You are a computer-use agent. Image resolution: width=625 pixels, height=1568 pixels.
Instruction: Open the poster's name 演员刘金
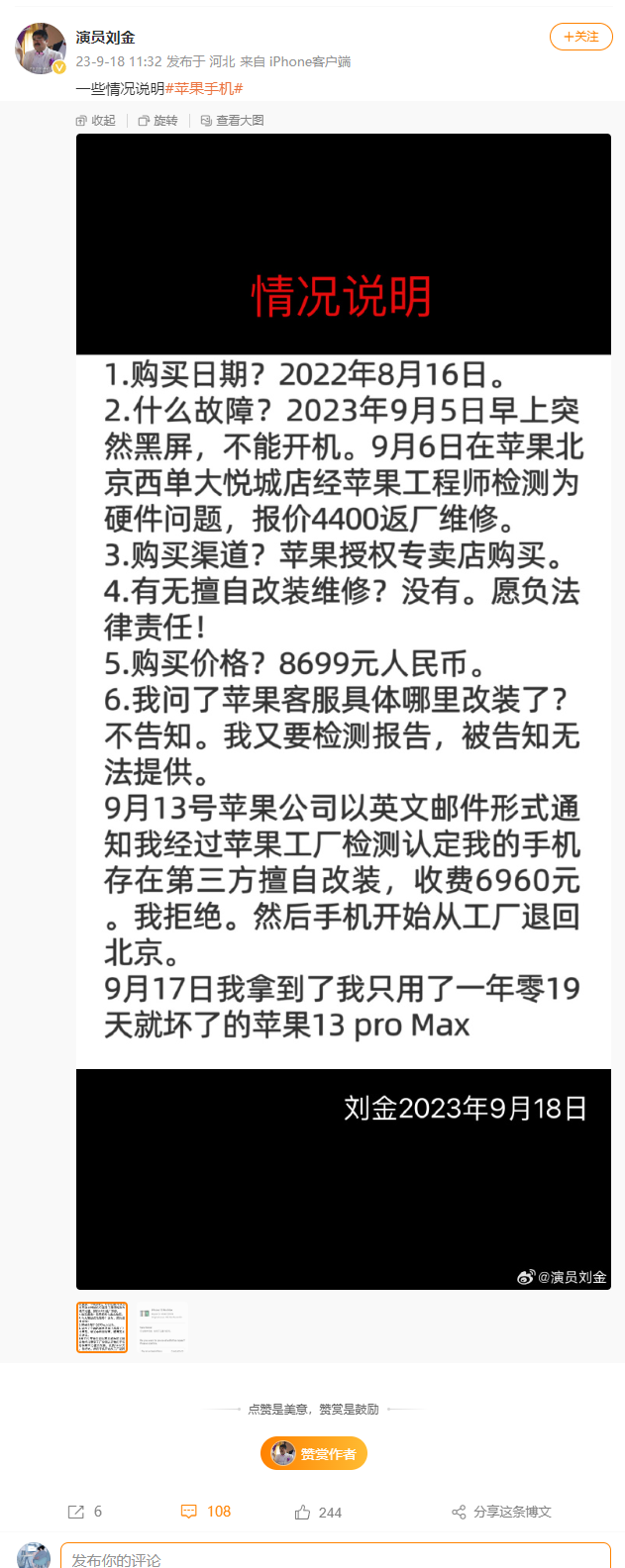pyautogui.click(x=105, y=38)
